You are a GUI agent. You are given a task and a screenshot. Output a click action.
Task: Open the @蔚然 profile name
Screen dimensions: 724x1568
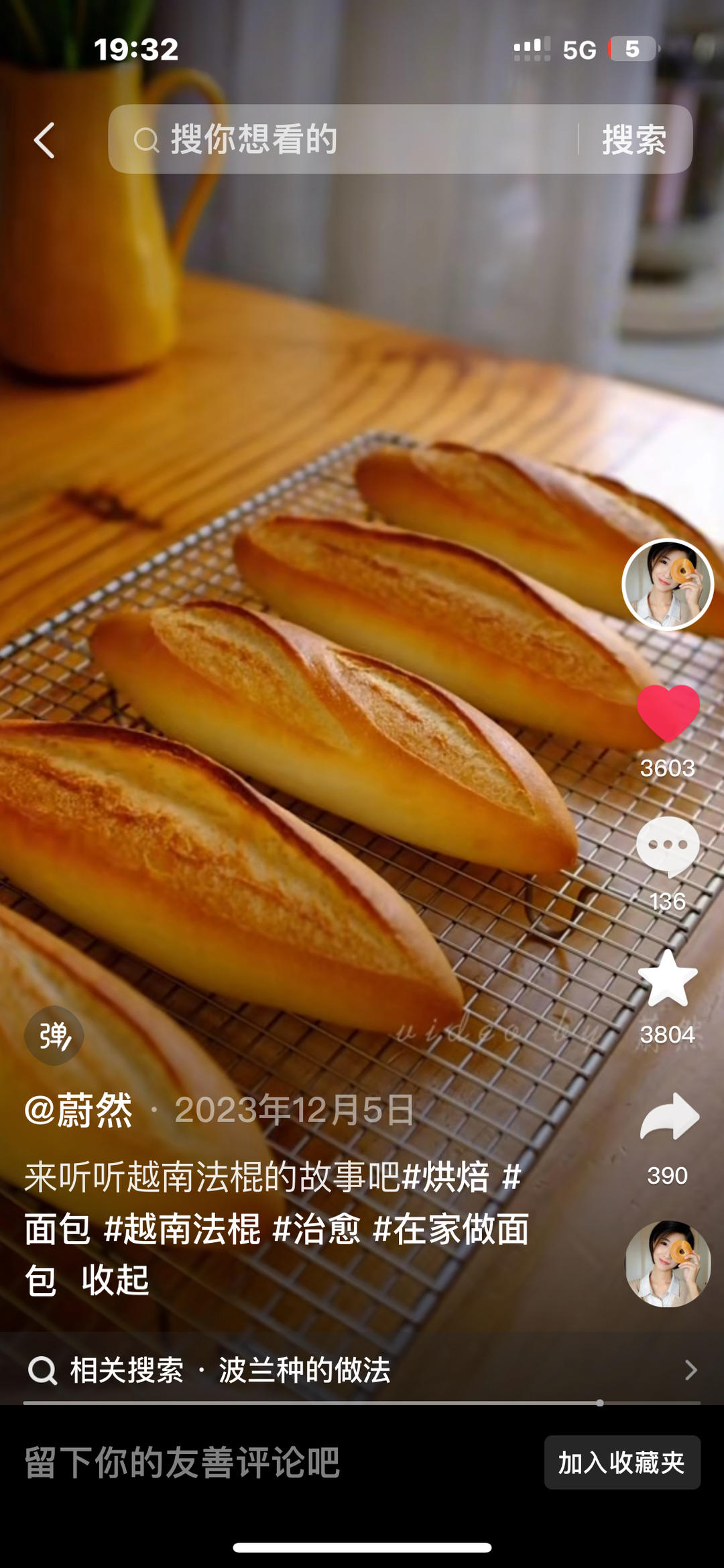(78, 1110)
